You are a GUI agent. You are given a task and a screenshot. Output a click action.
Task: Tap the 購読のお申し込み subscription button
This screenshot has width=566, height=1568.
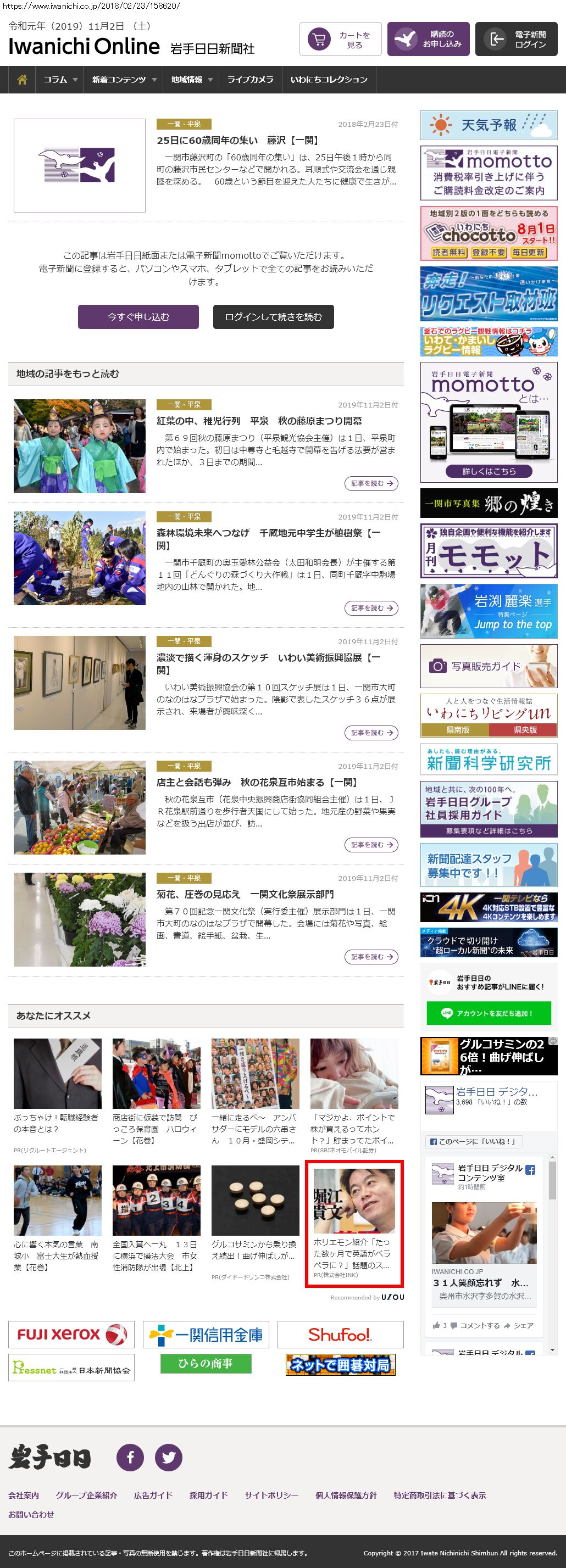428,40
